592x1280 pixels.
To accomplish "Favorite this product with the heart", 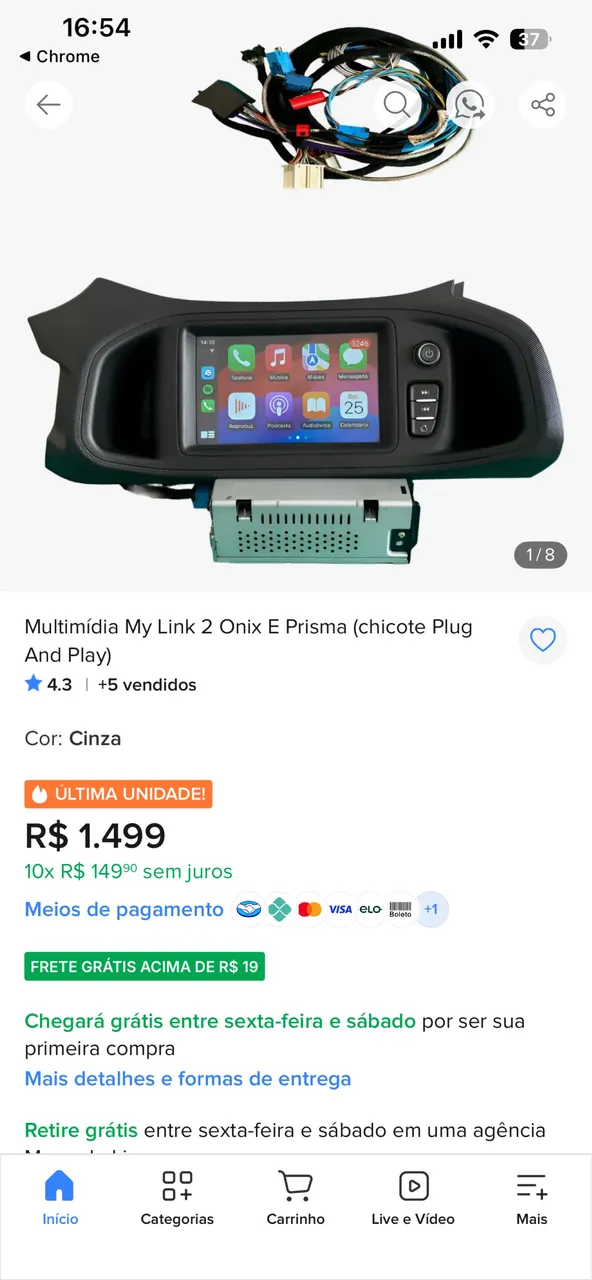I will (x=543, y=640).
